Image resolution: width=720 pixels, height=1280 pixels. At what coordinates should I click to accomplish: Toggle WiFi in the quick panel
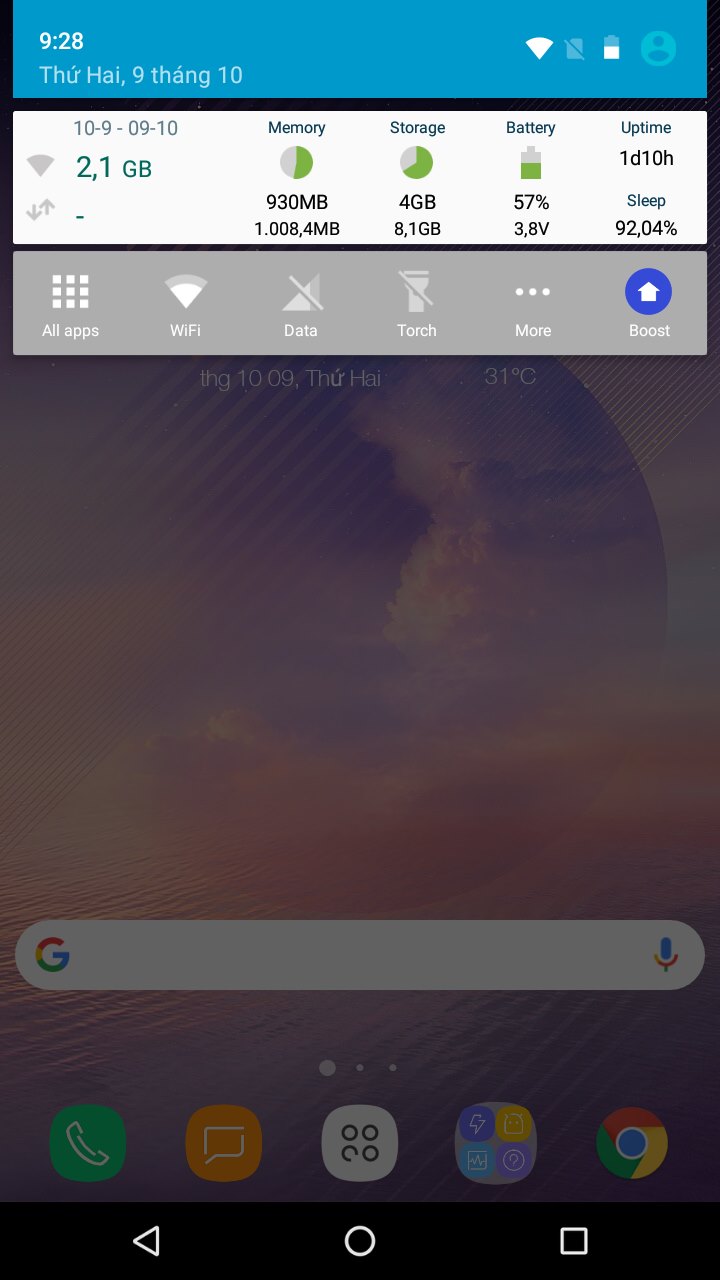[x=185, y=304]
